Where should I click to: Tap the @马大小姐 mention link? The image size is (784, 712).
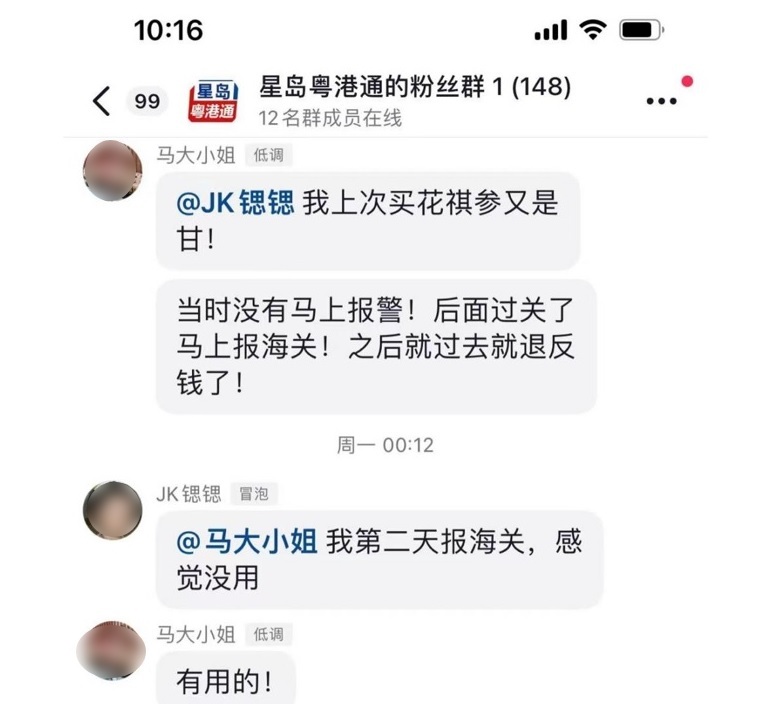[247, 542]
